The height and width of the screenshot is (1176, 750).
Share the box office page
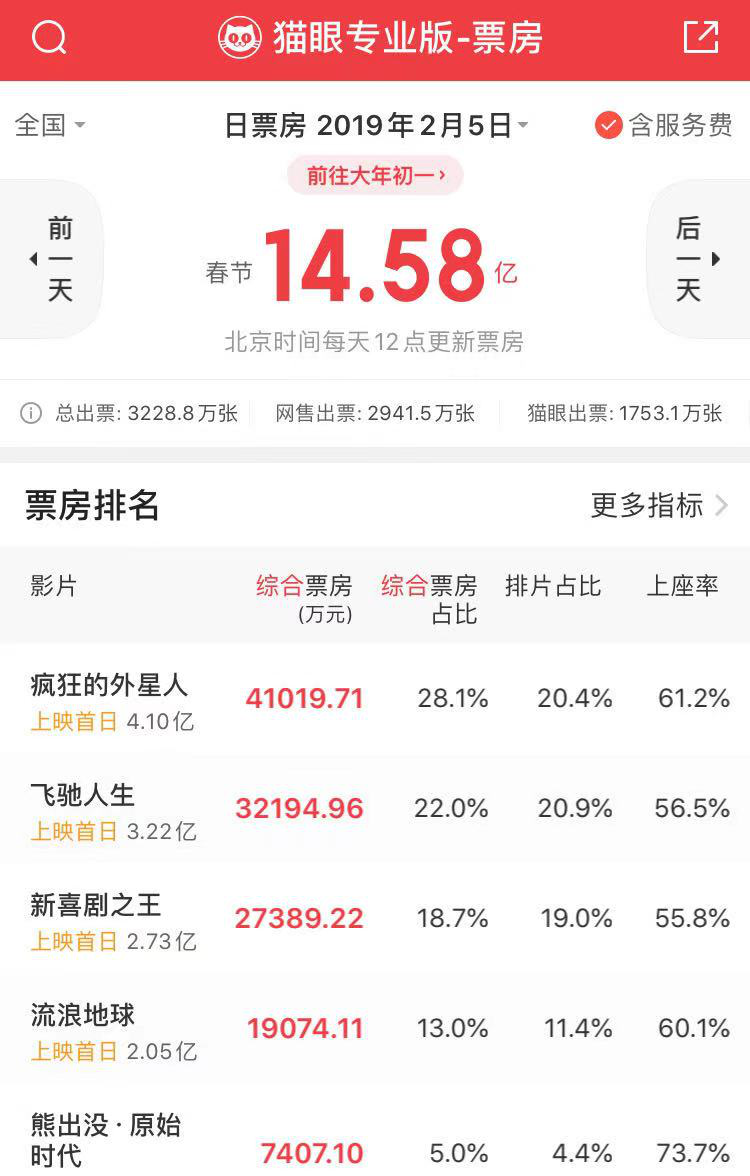[x=700, y=39]
